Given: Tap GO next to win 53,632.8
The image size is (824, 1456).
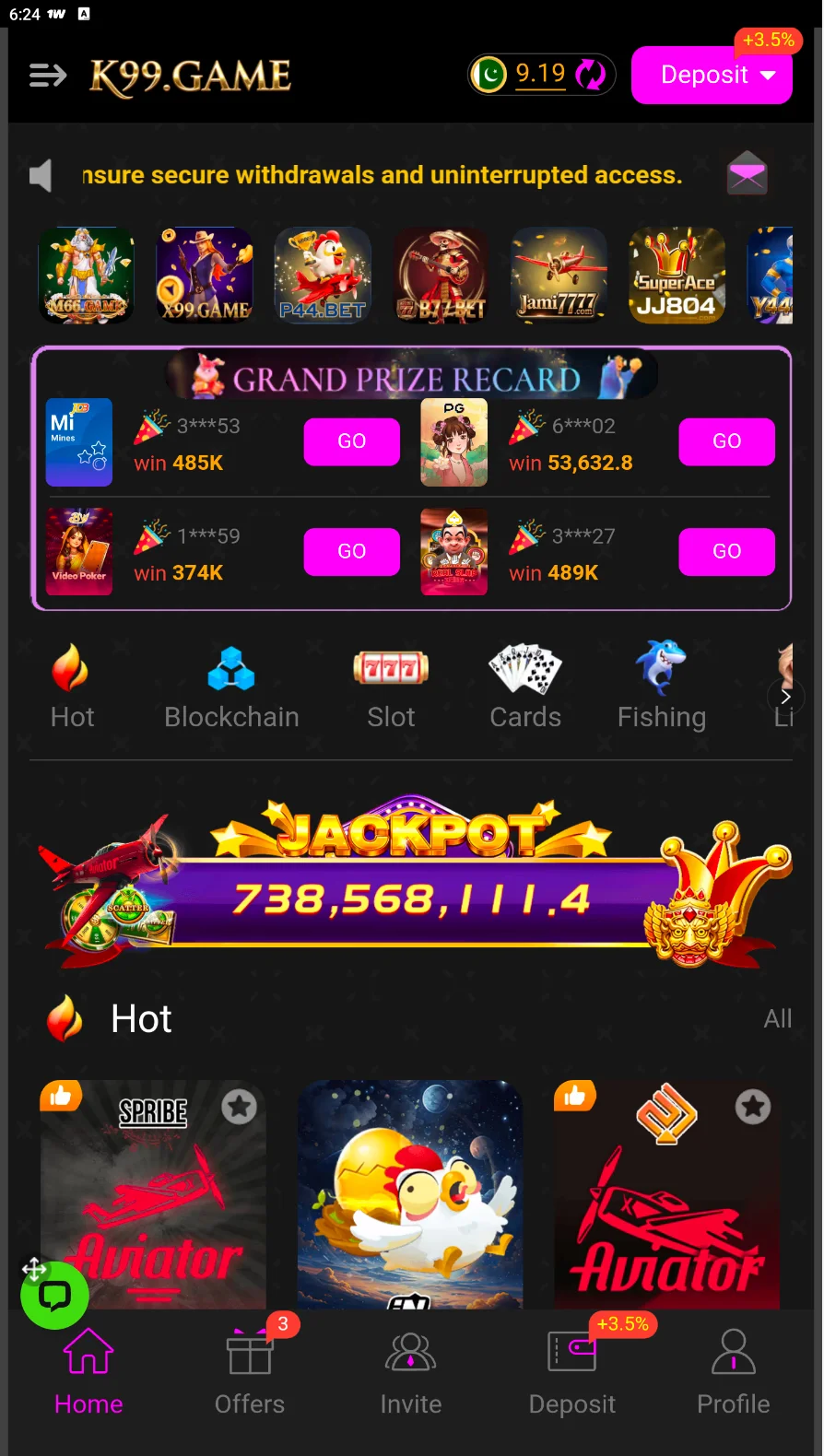Looking at the screenshot, I should (x=726, y=441).
